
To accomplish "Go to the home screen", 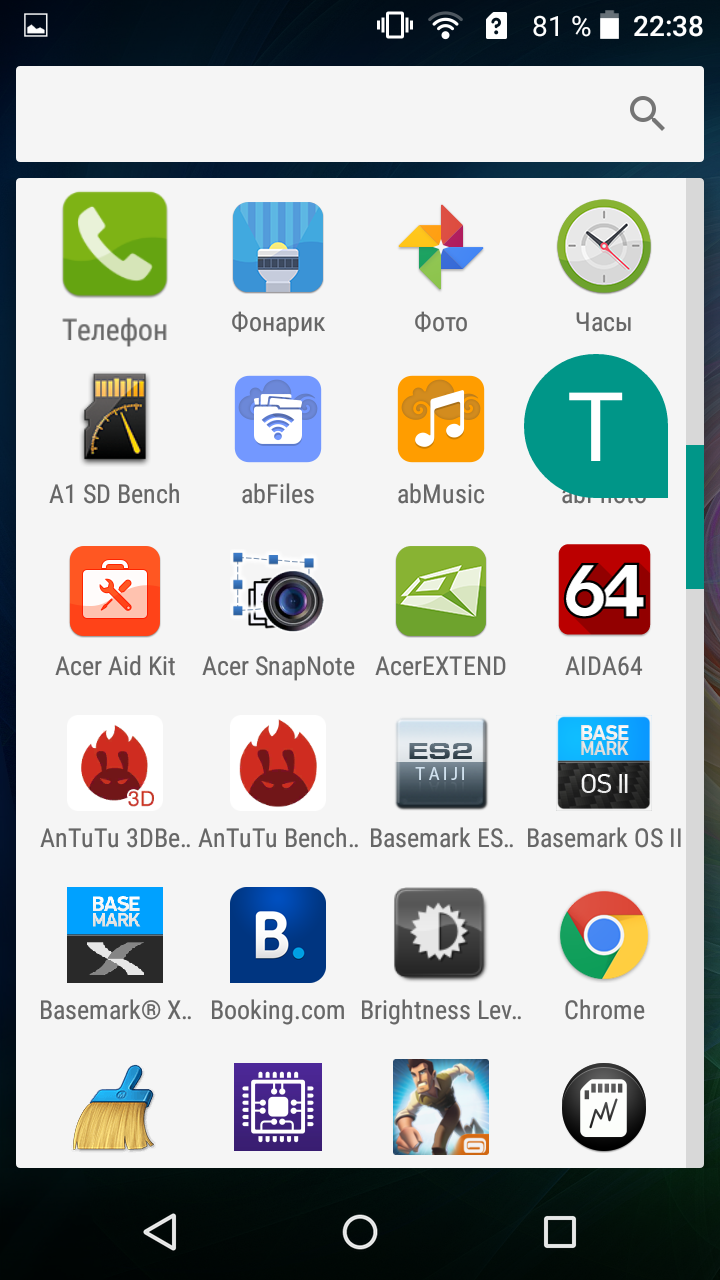I will pyautogui.click(x=360, y=1231).
